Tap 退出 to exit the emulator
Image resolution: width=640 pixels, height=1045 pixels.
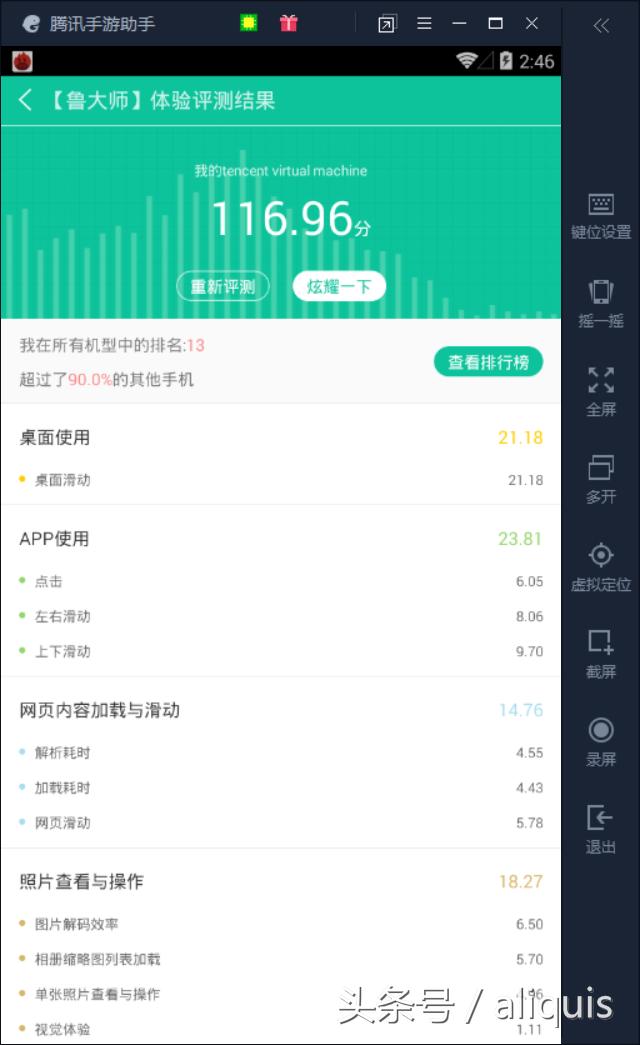(601, 830)
